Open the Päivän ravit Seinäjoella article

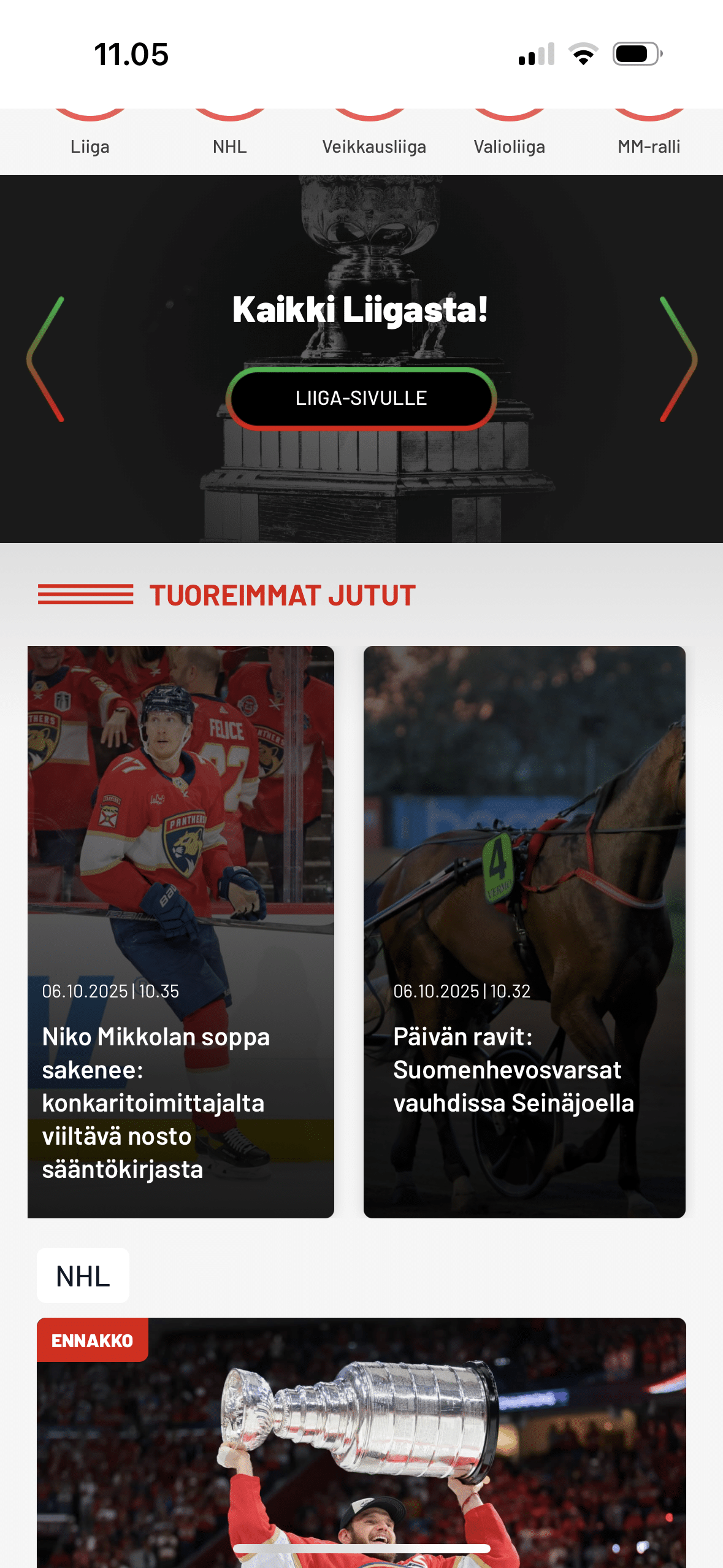point(524,931)
